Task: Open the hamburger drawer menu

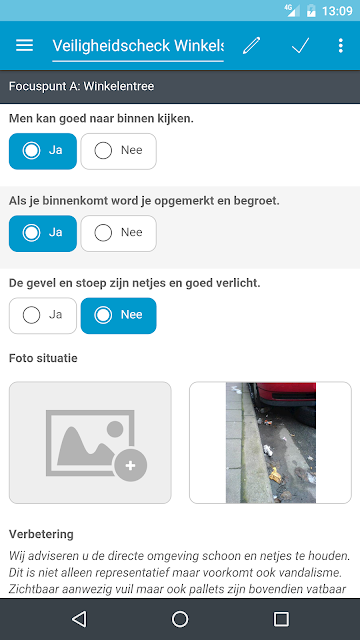Action: point(24,45)
